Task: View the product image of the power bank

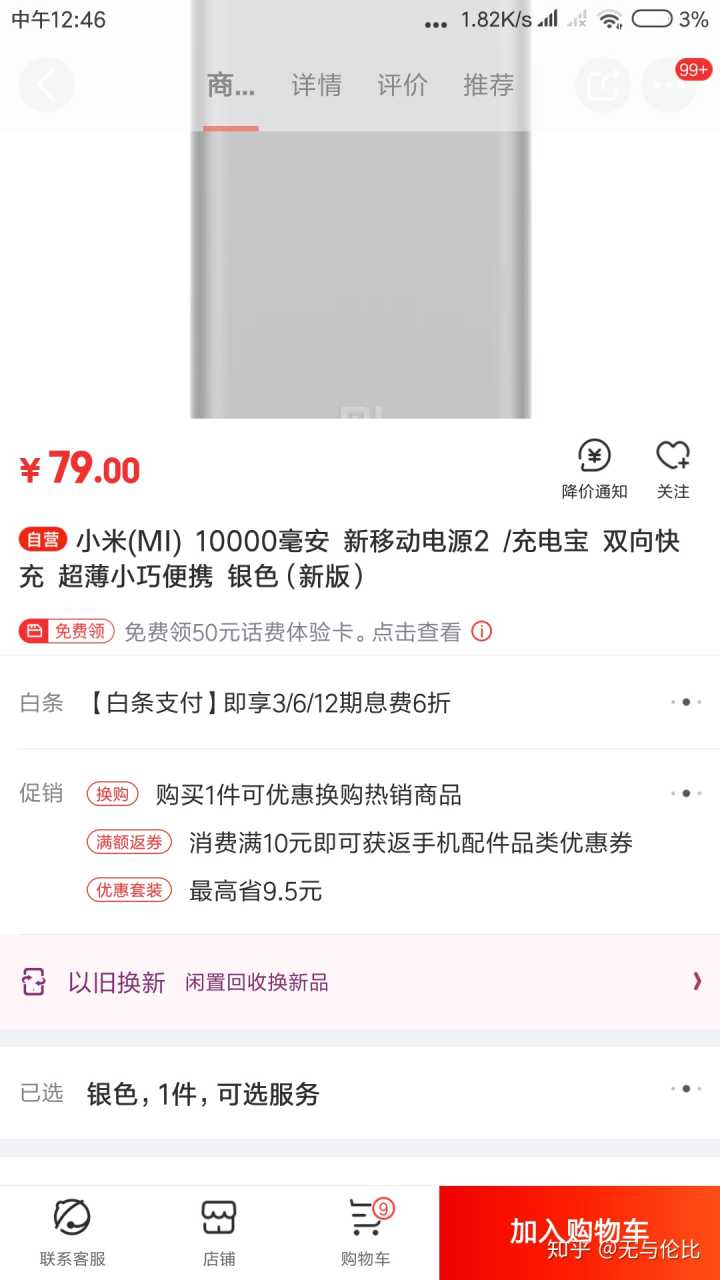Action: tap(360, 280)
